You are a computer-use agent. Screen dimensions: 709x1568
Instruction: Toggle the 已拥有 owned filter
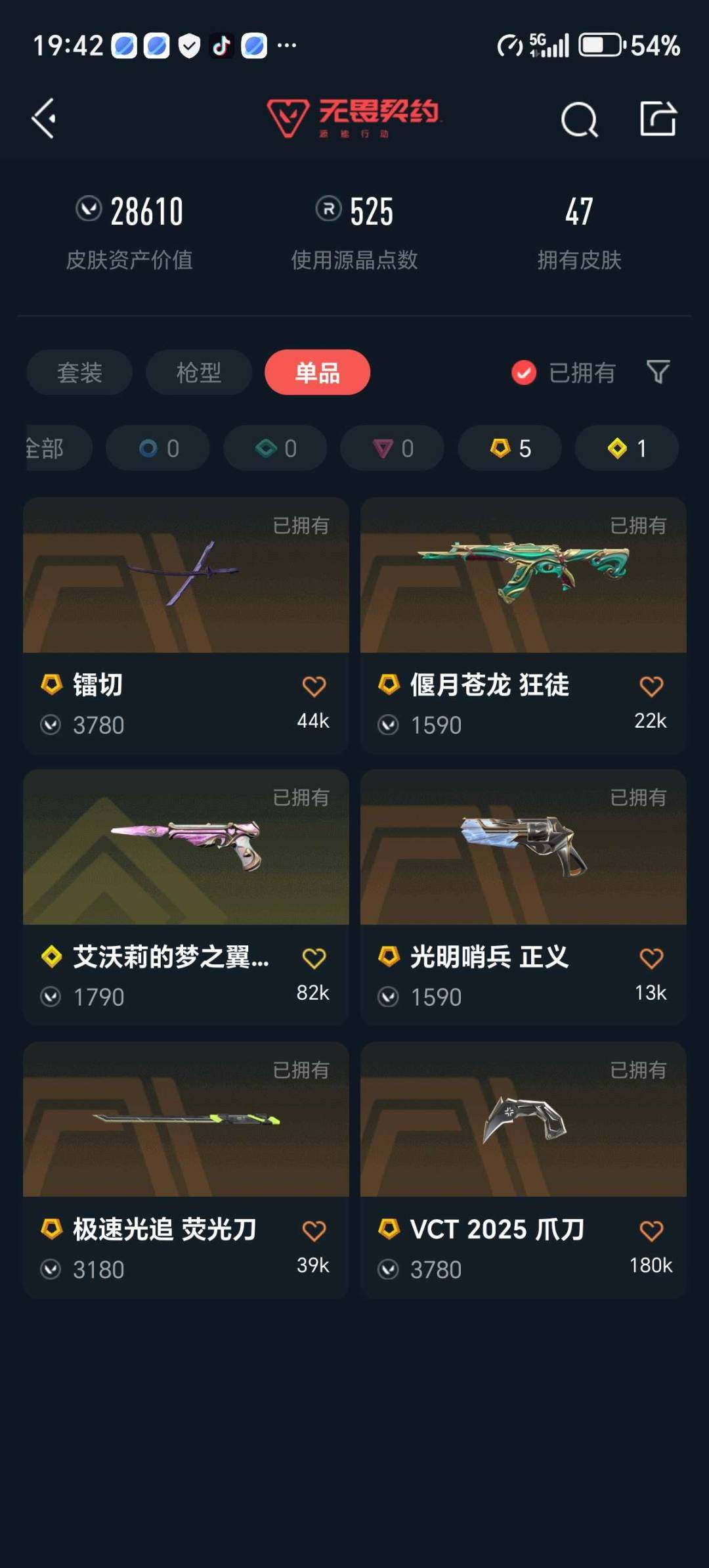click(563, 372)
